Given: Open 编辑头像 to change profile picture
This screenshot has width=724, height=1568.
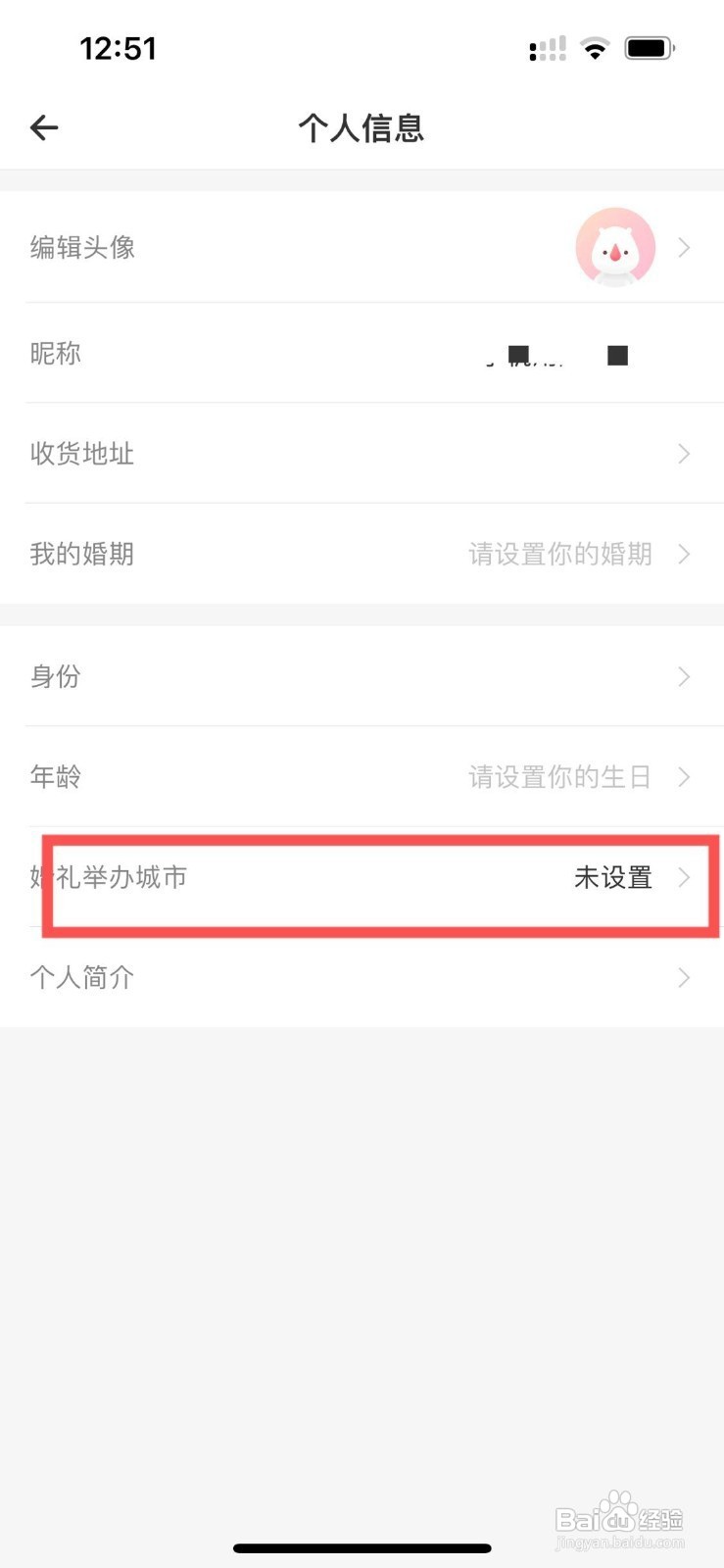Looking at the screenshot, I should [82, 248].
